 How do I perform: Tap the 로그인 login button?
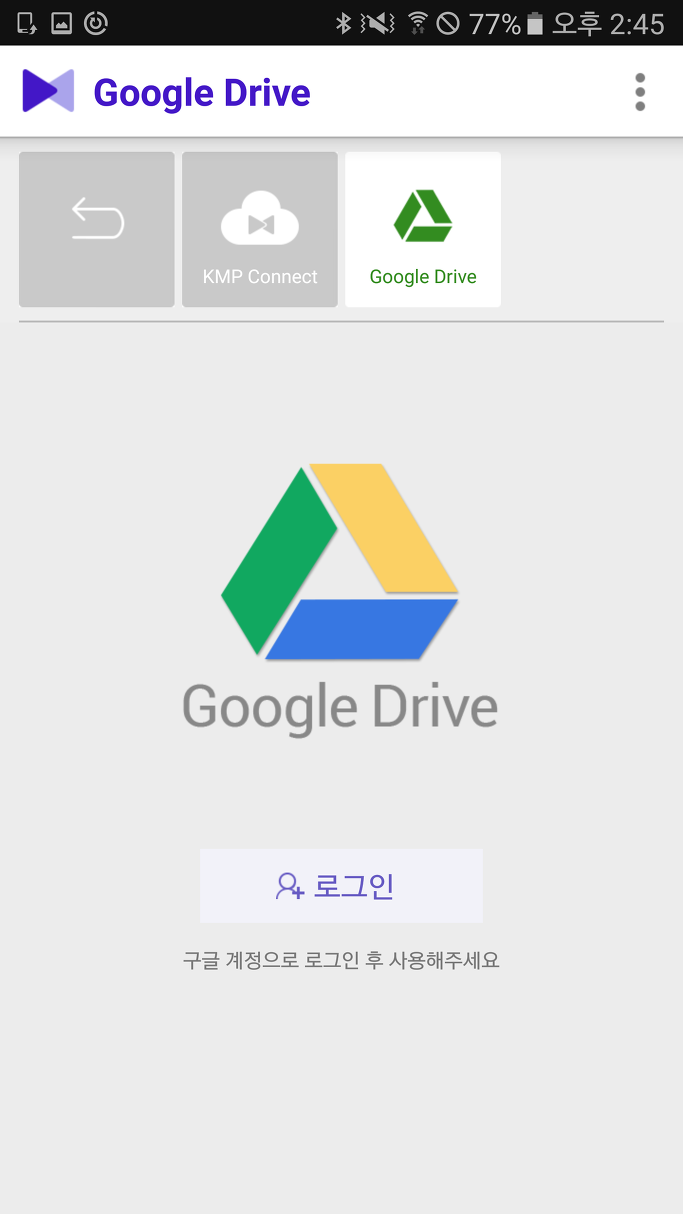[x=341, y=886]
